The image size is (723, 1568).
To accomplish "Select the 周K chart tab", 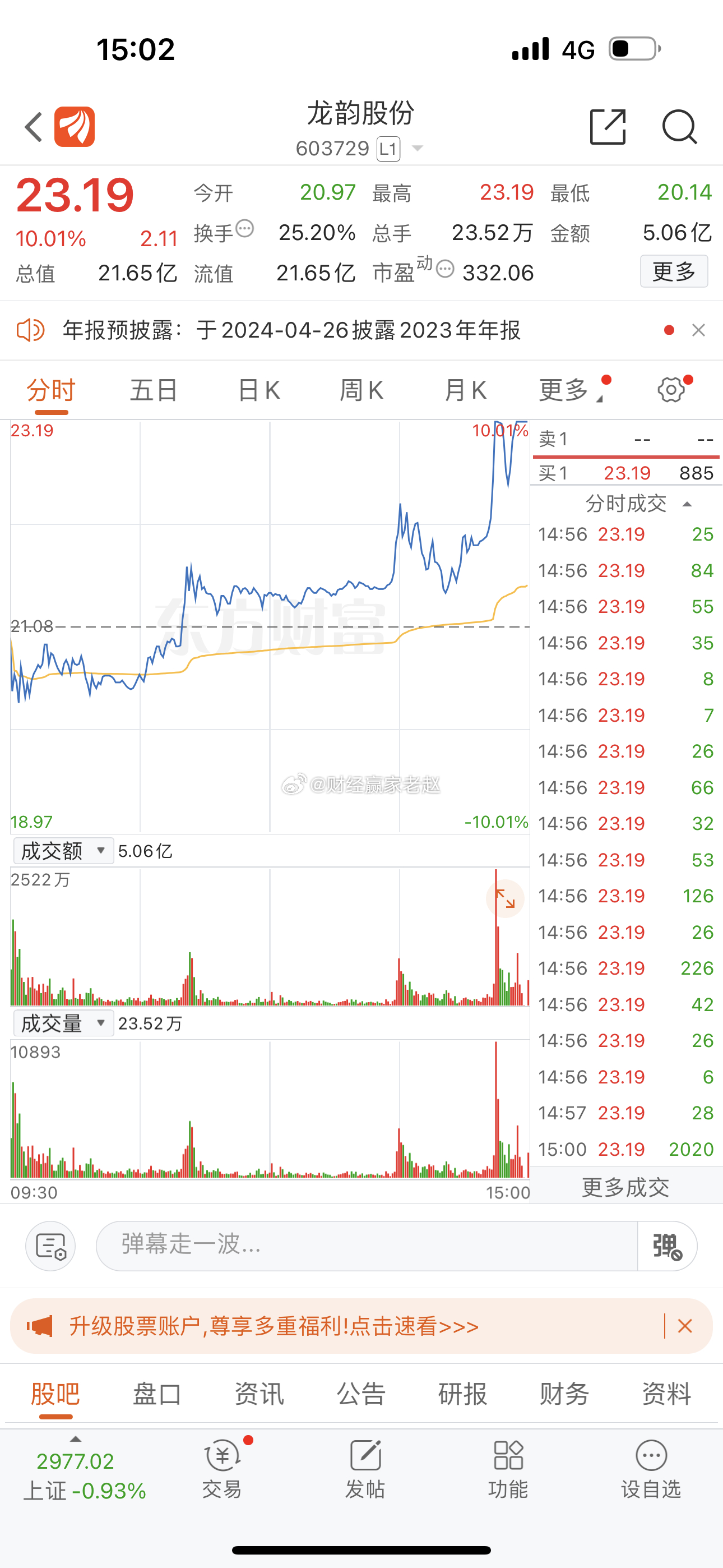I will click(361, 390).
